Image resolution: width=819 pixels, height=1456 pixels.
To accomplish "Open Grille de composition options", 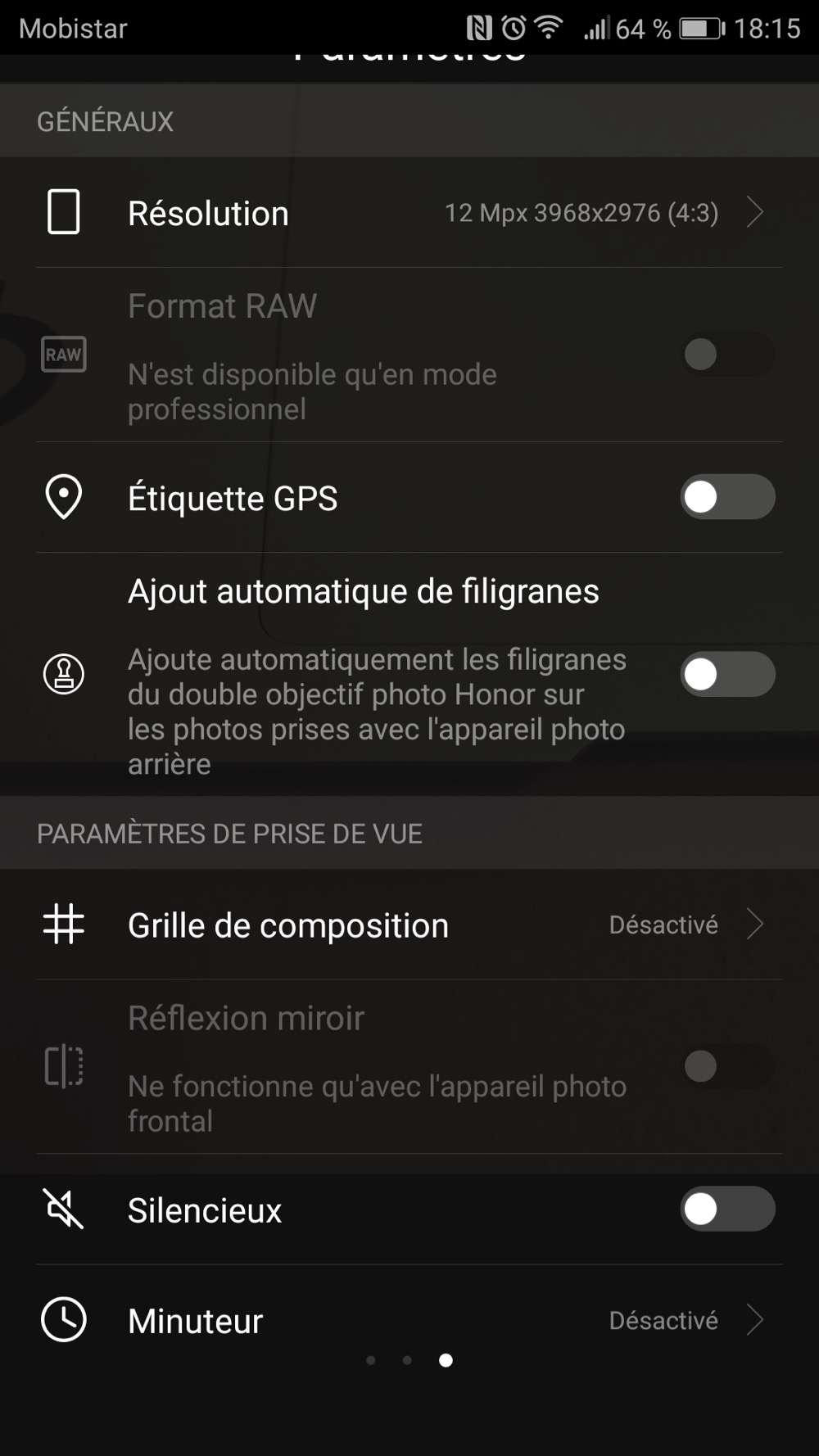I will [x=409, y=925].
